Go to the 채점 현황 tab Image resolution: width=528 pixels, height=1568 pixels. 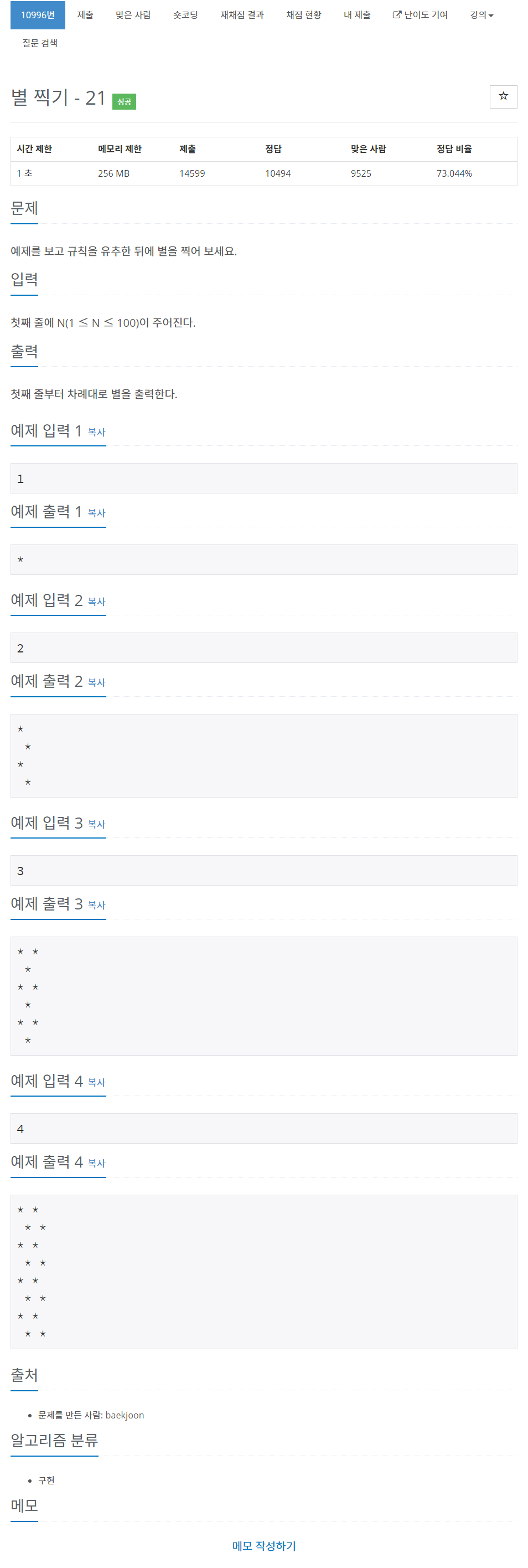click(x=303, y=14)
